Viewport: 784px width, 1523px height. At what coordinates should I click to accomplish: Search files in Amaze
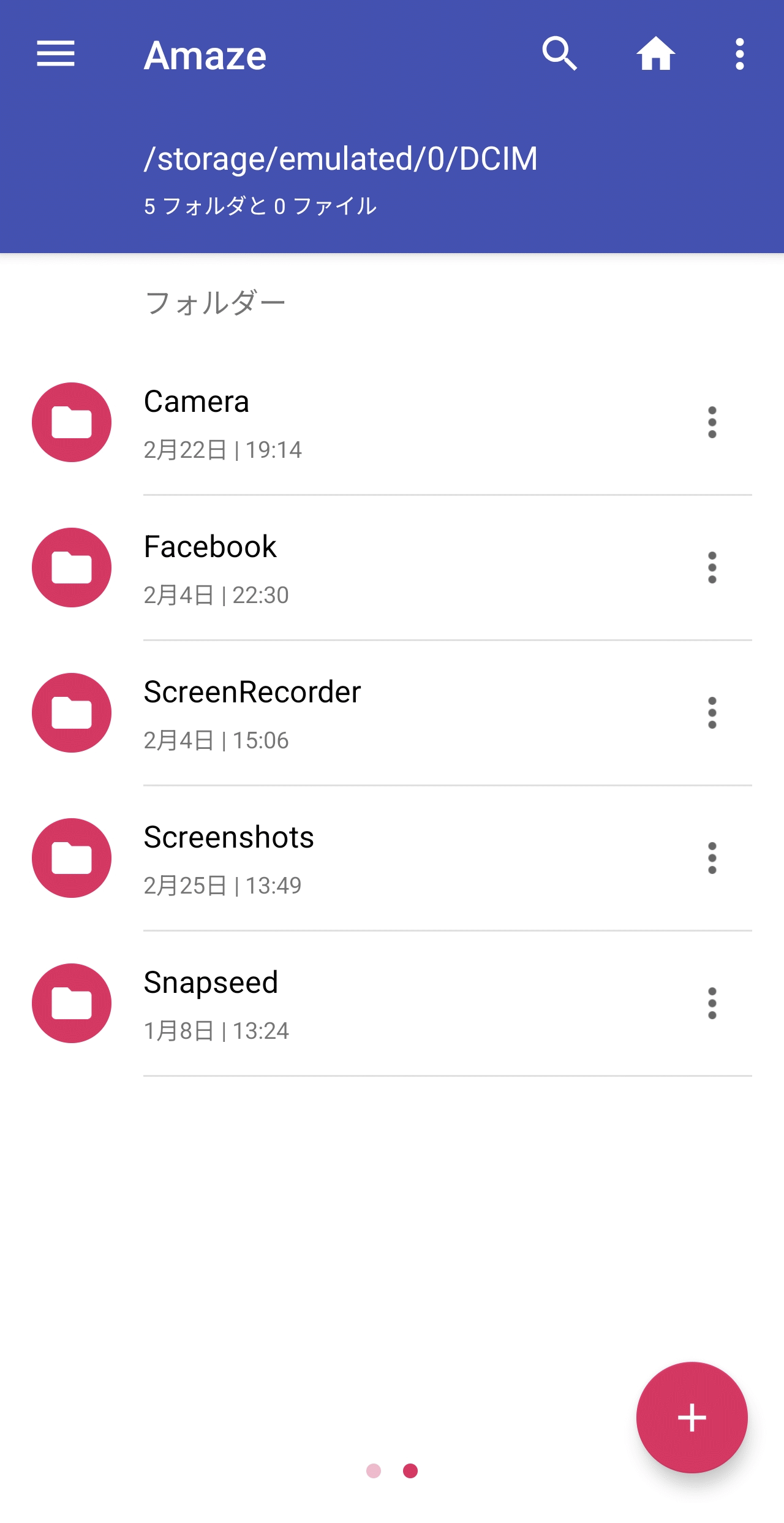559,54
